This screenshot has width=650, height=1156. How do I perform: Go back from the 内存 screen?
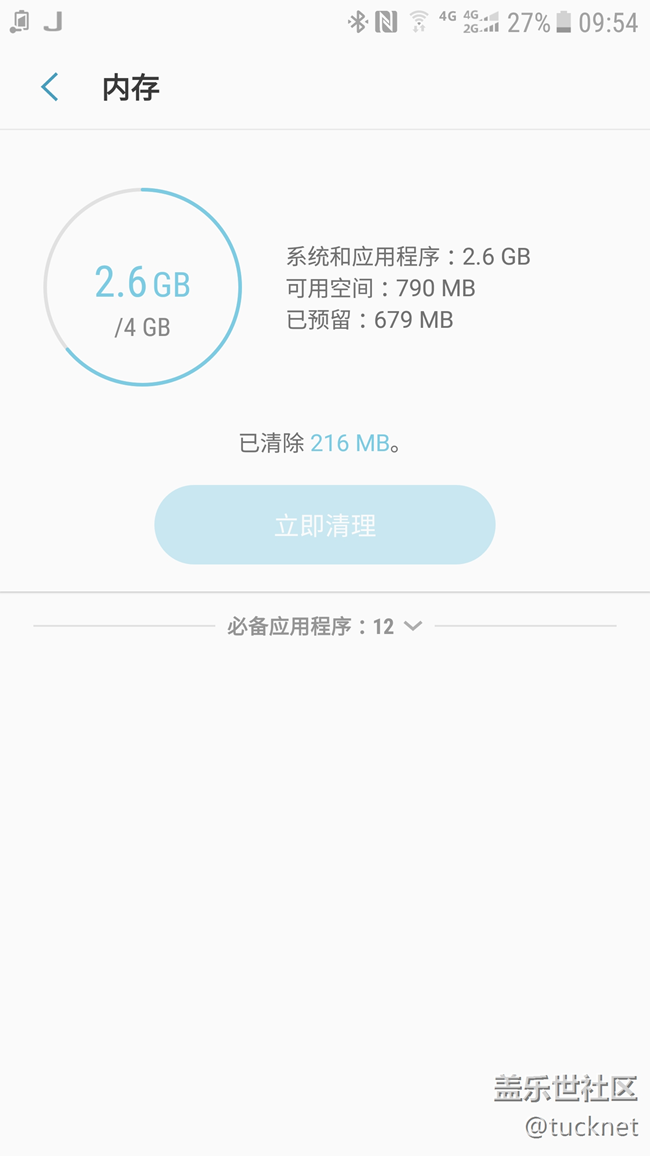point(50,88)
